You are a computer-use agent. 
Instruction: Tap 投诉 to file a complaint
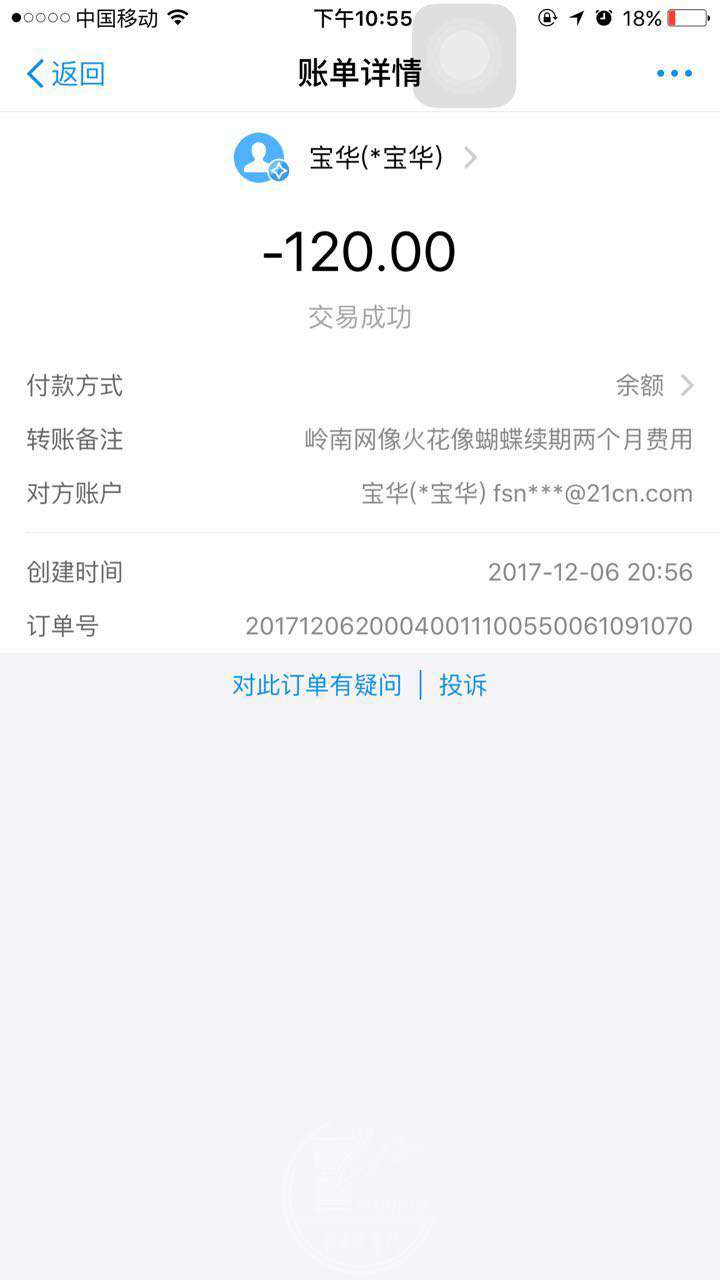coord(463,685)
